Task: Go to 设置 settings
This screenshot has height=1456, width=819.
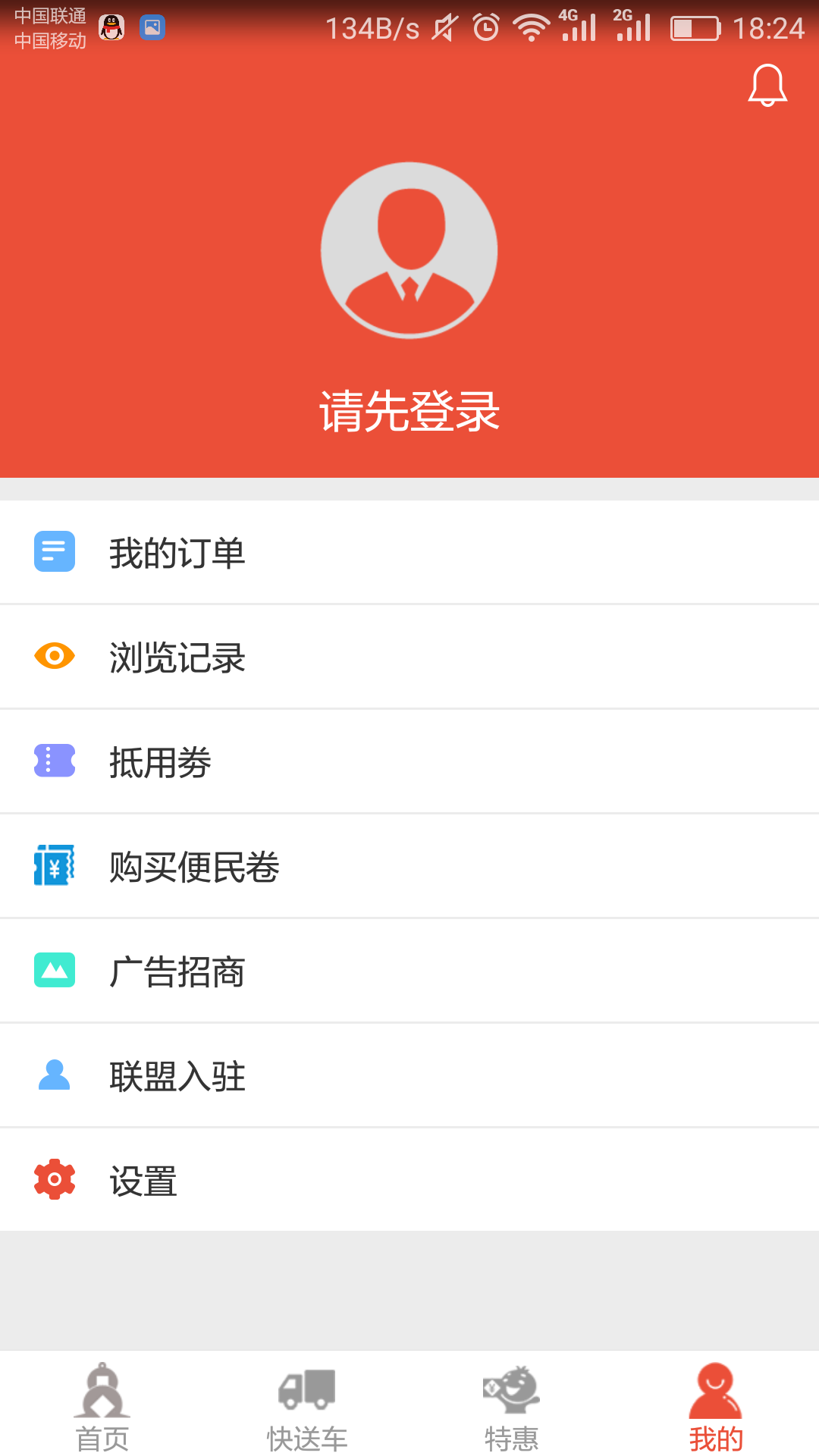Action: pyautogui.click(x=409, y=1180)
